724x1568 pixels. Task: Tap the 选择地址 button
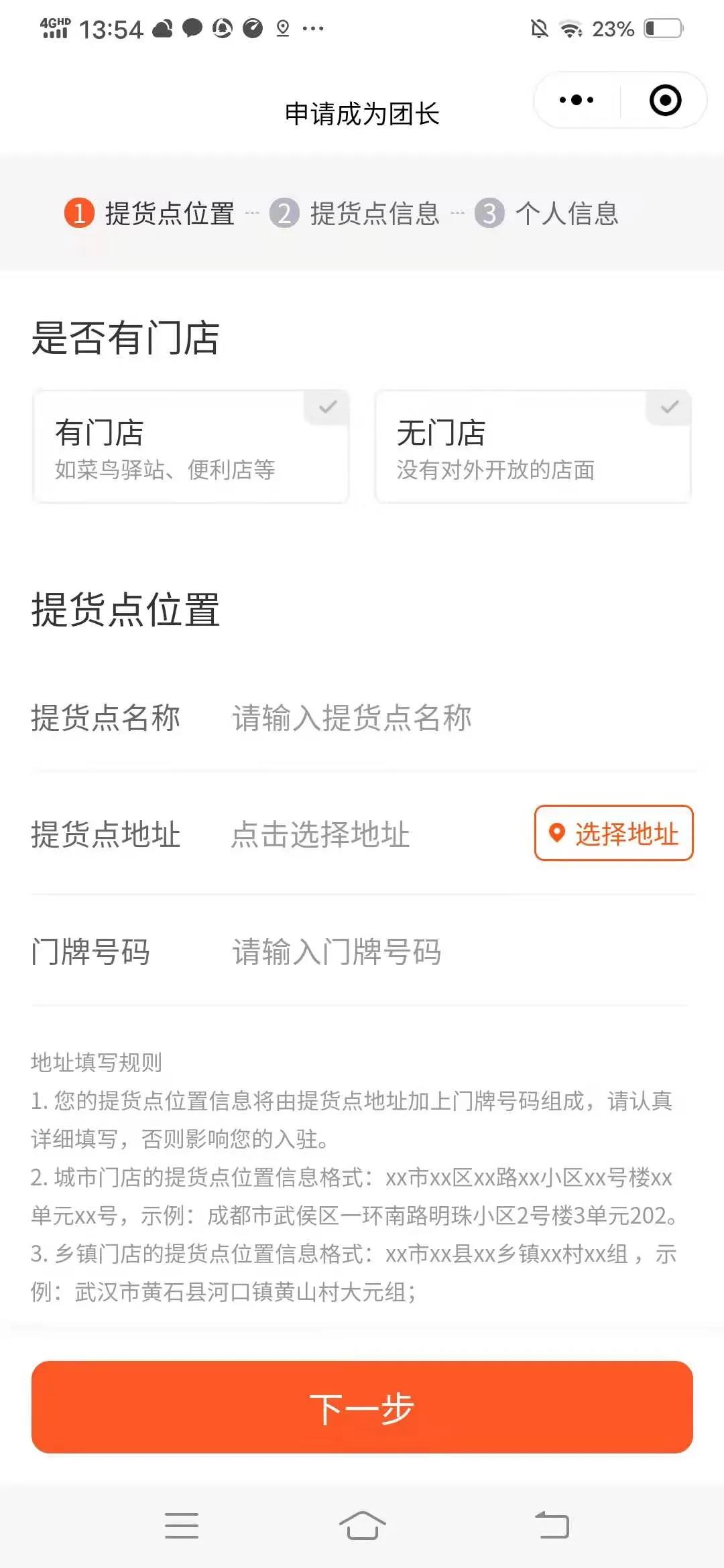tap(613, 834)
